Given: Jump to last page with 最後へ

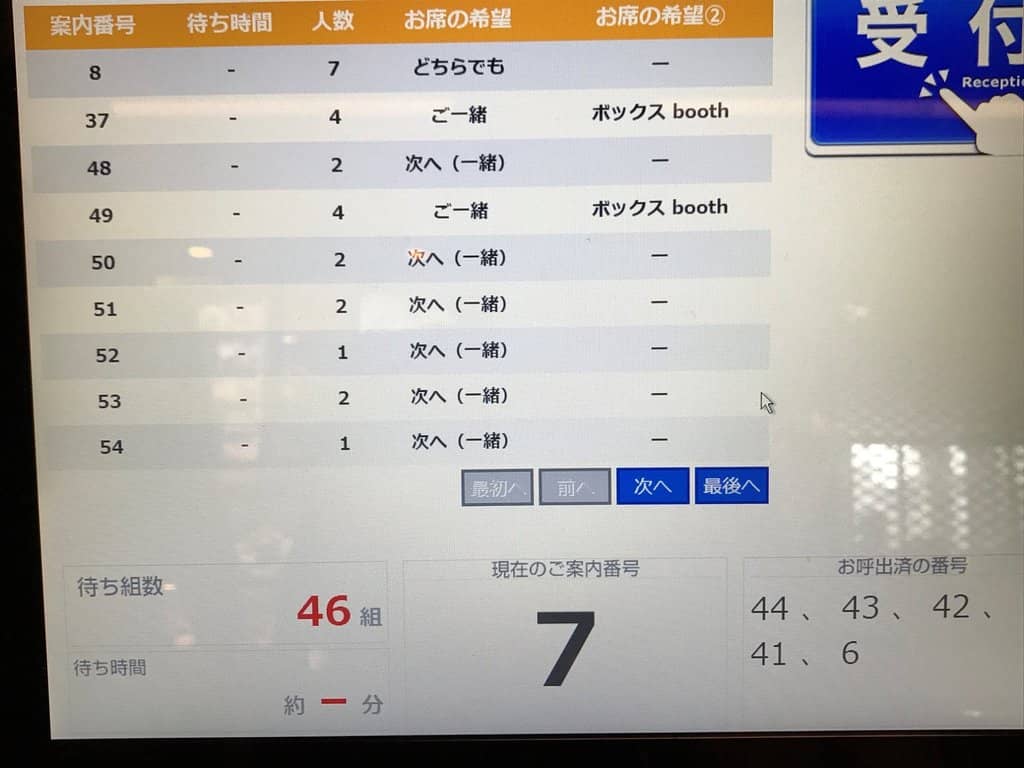Looking at the screenshot, I should [731, 487].
